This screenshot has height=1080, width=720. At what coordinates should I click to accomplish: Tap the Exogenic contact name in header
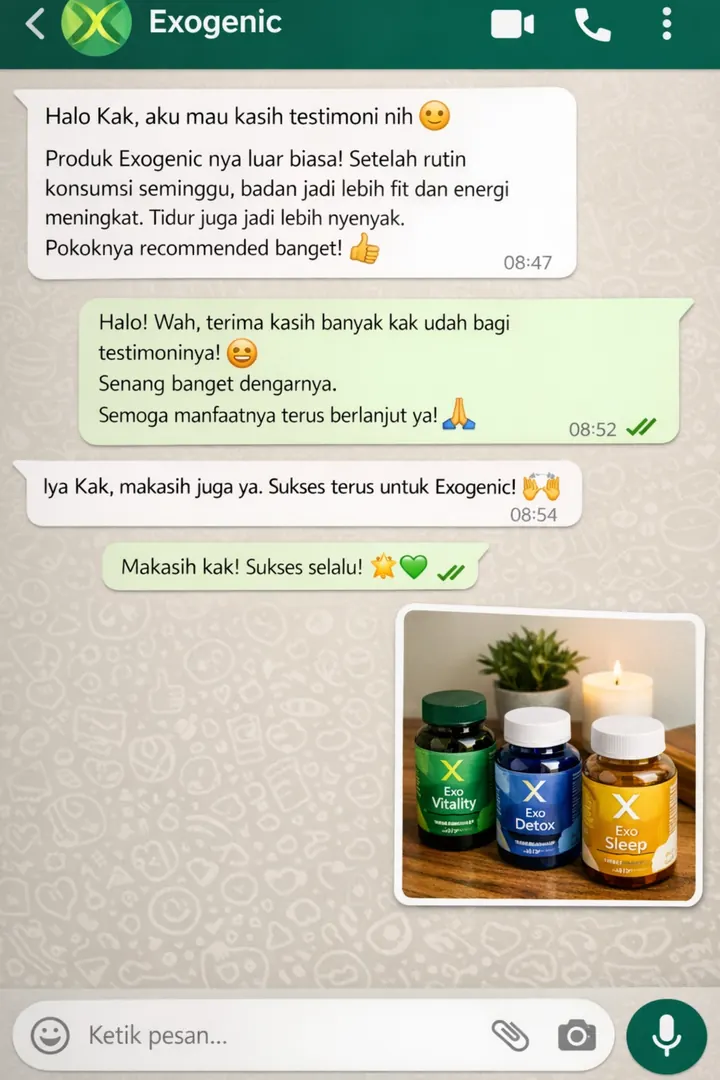pos(214,23)
